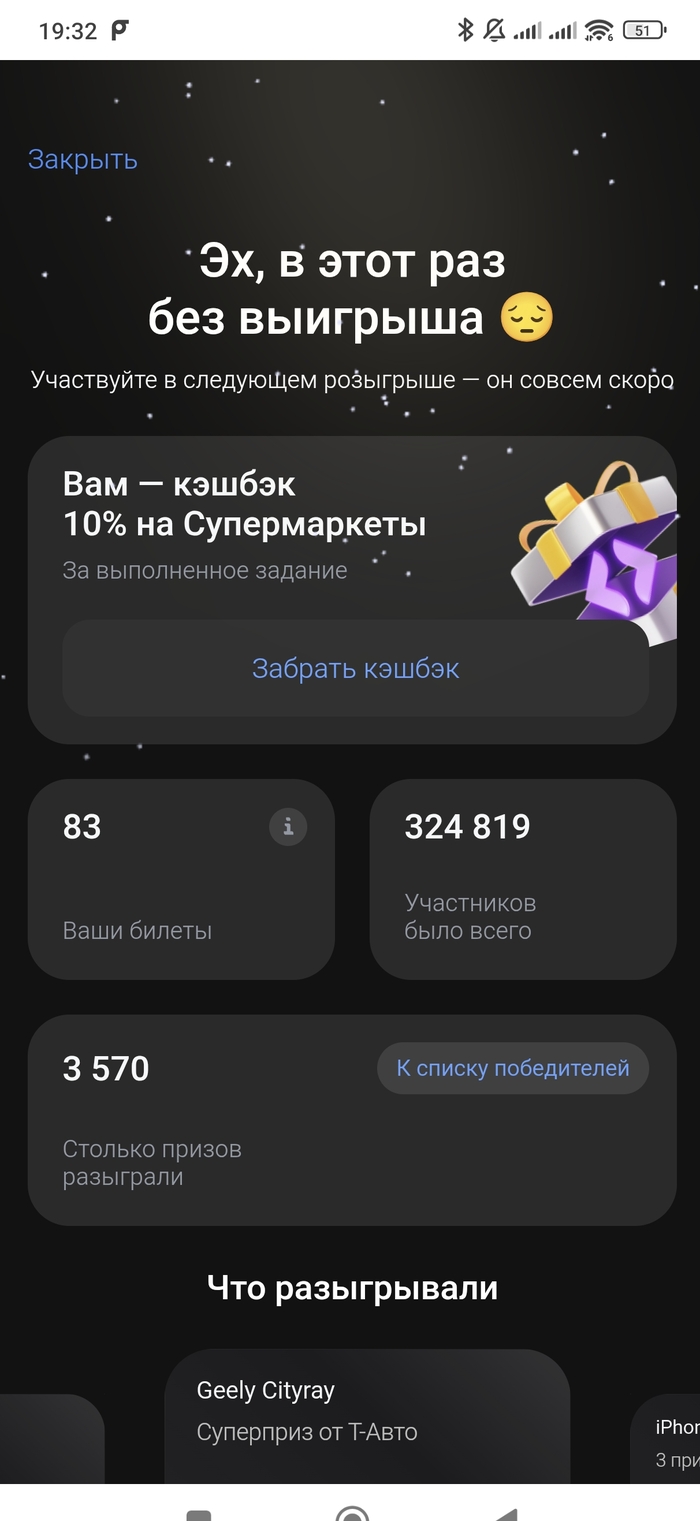Open info about your tickets
Viewport: 700px width, 1521px height.
click(x=288, y=827)
